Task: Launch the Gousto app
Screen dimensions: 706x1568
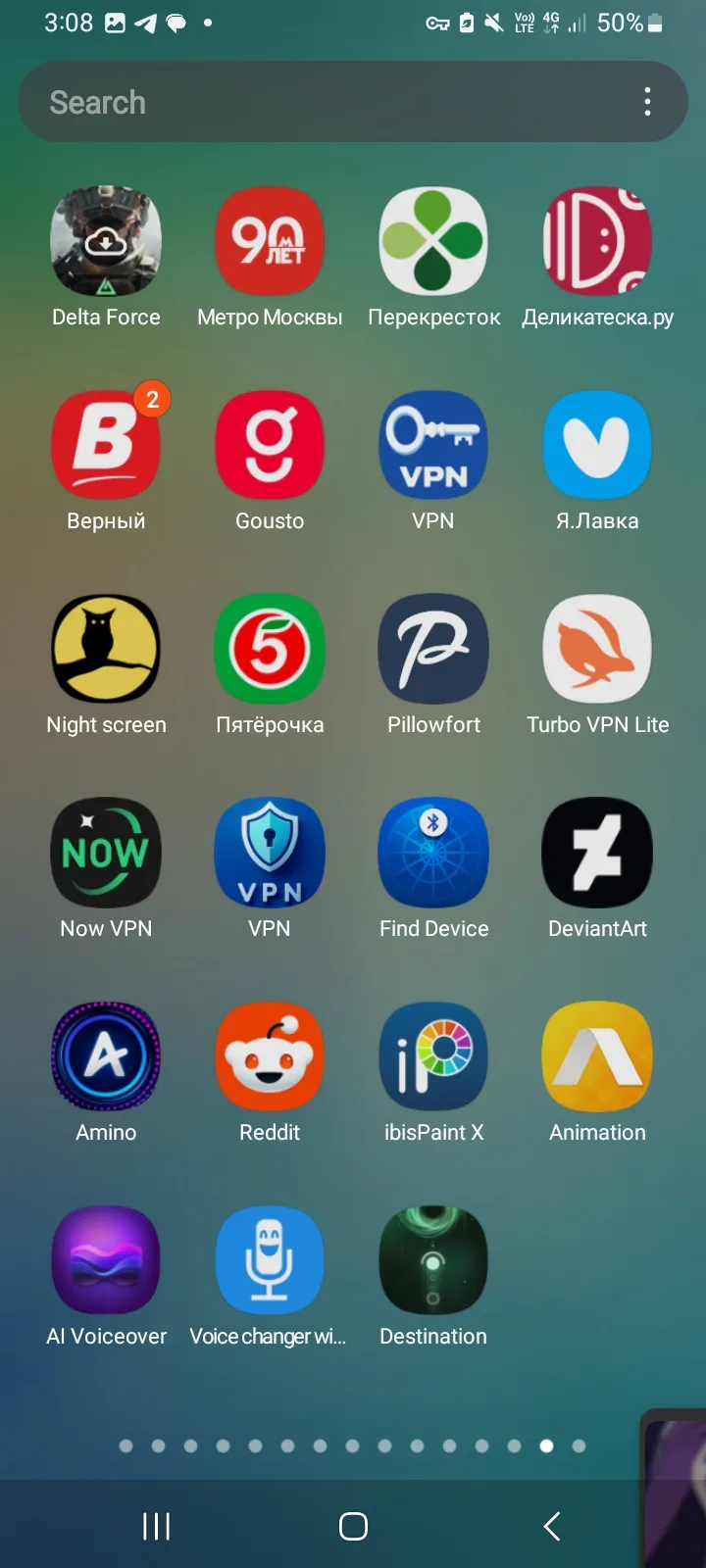Action: 270,445
